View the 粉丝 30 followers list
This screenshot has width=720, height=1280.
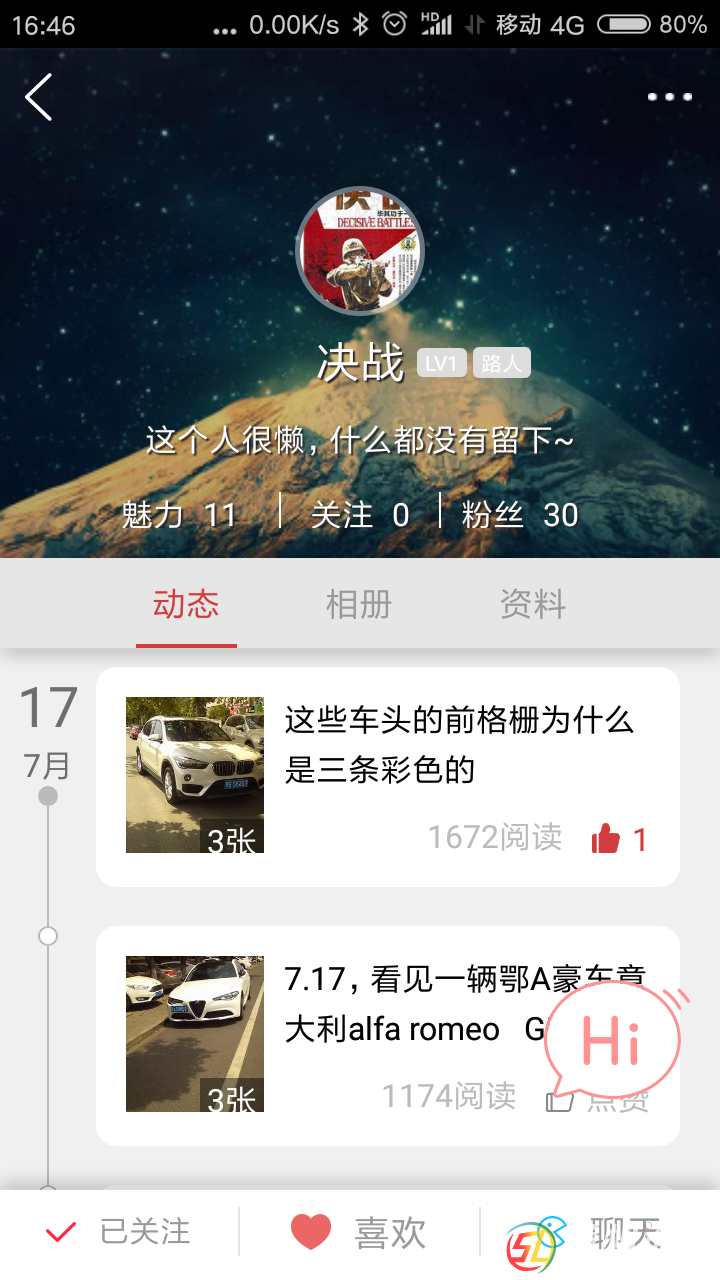(x=520, y=515)
